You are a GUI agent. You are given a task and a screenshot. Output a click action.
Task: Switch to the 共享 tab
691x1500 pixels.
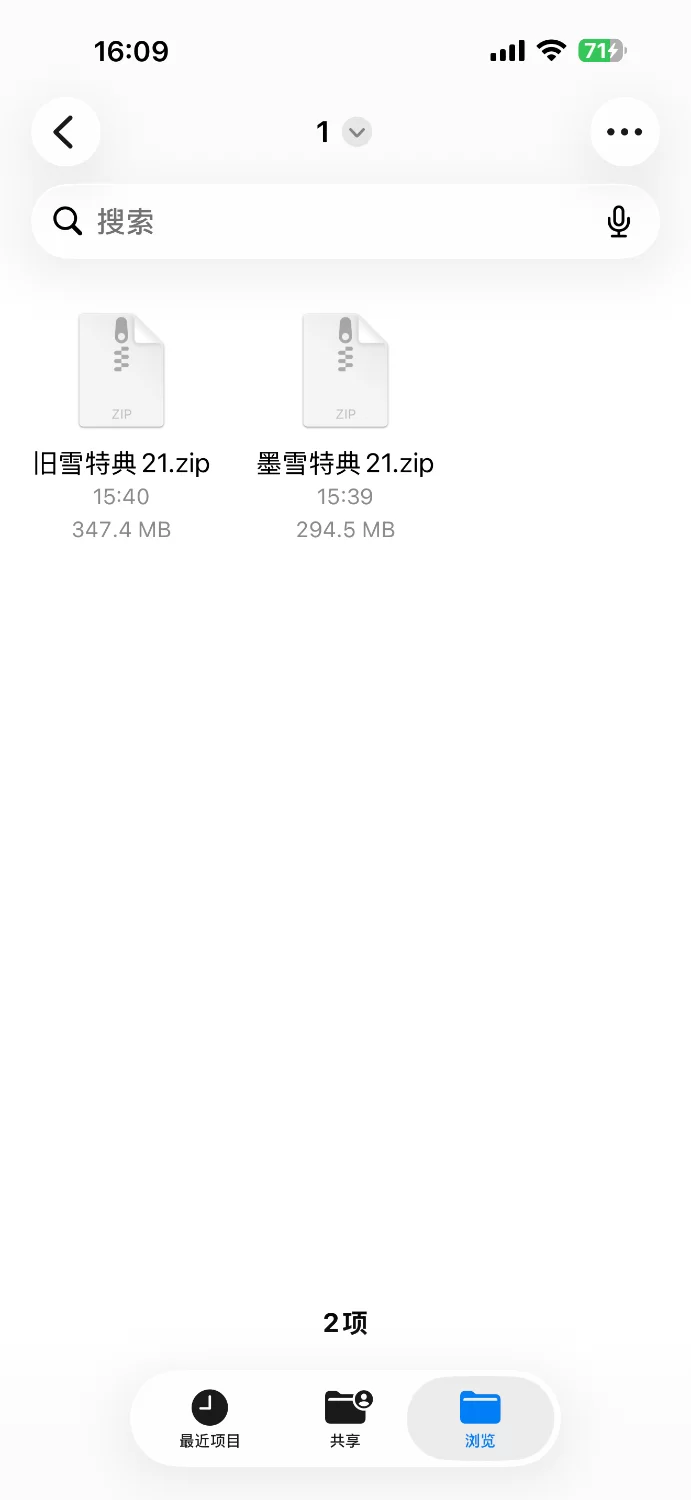click(346, 1418)
